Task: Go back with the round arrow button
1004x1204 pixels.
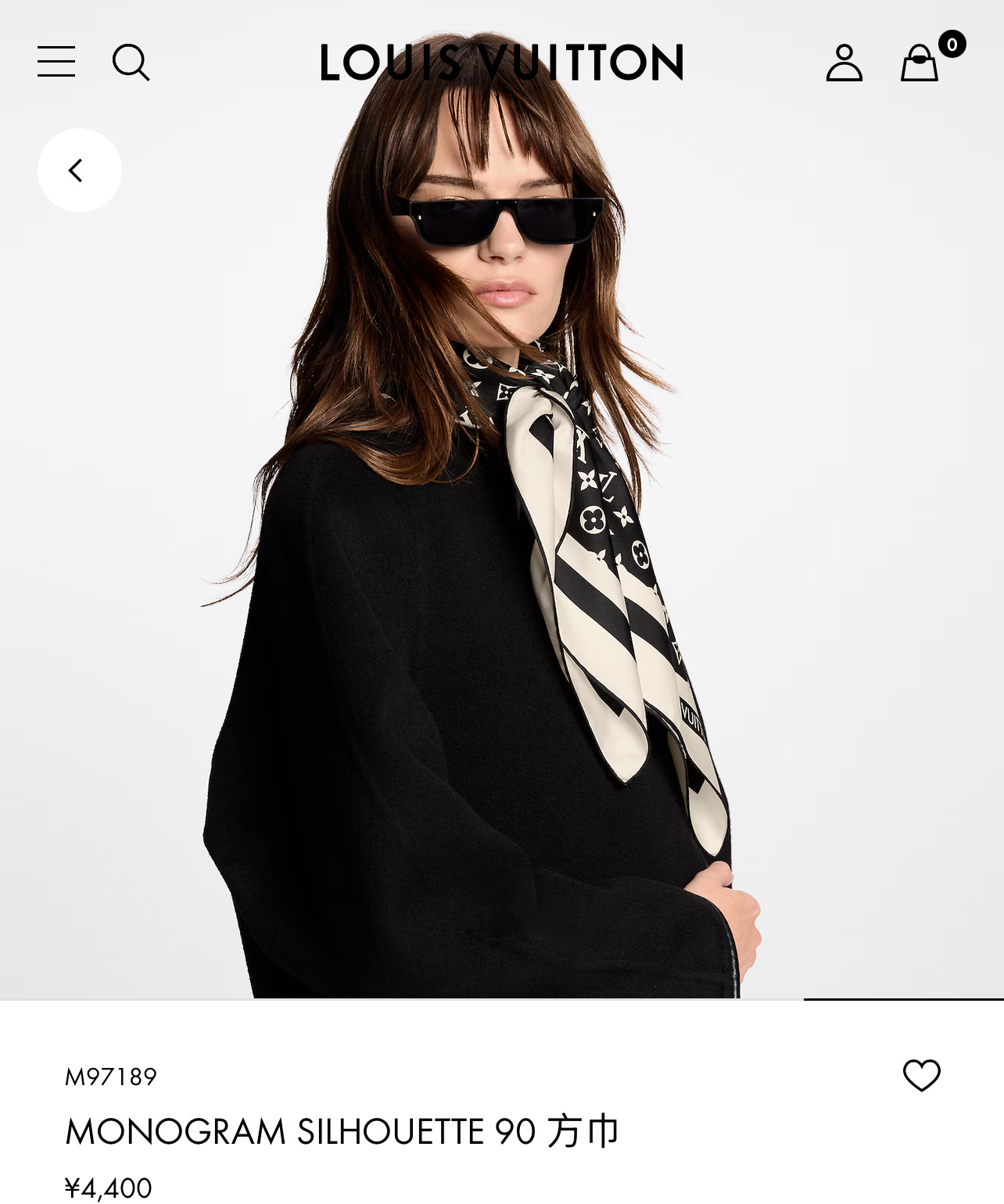Action: click(79, 170)
